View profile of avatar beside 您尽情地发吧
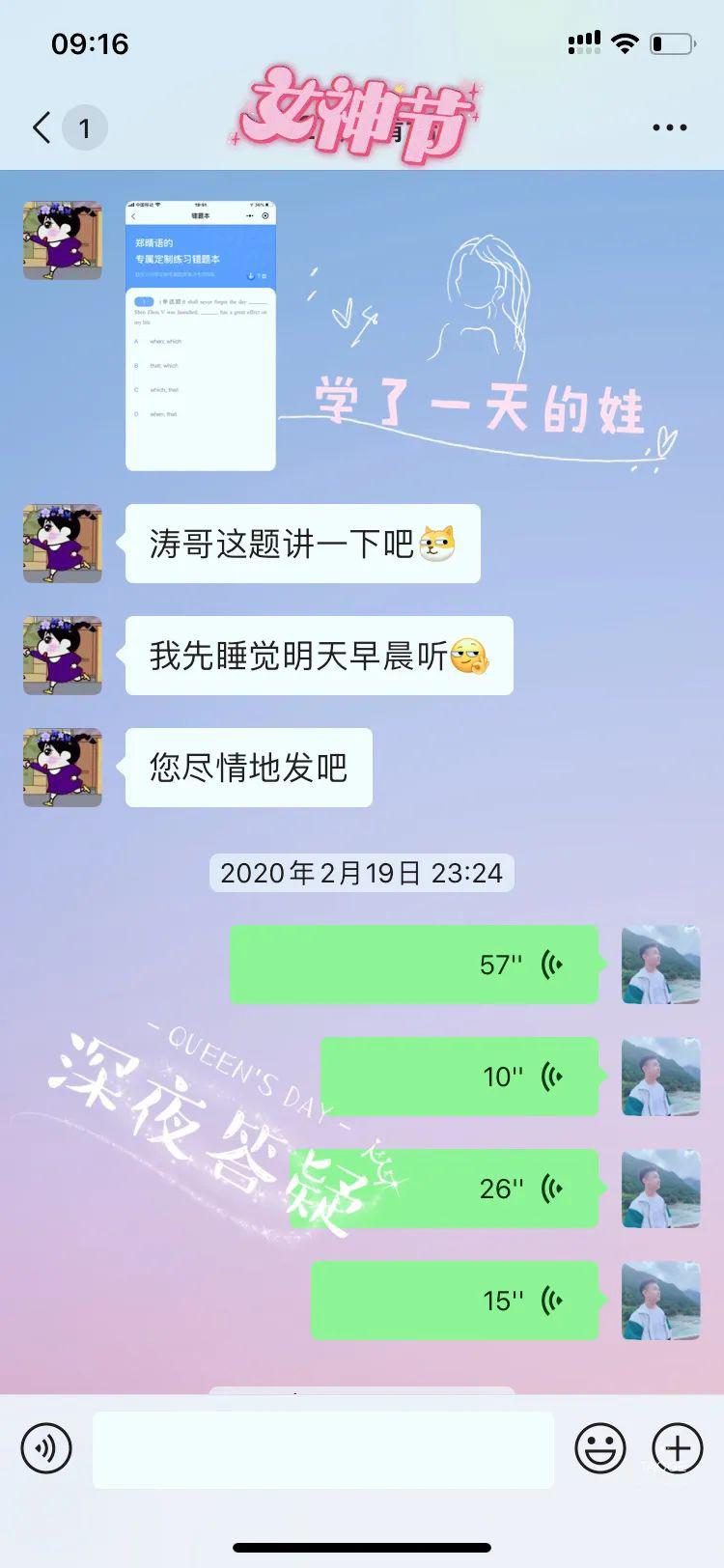Viewport: 724px width, 1568px height. tap(63, 768)
